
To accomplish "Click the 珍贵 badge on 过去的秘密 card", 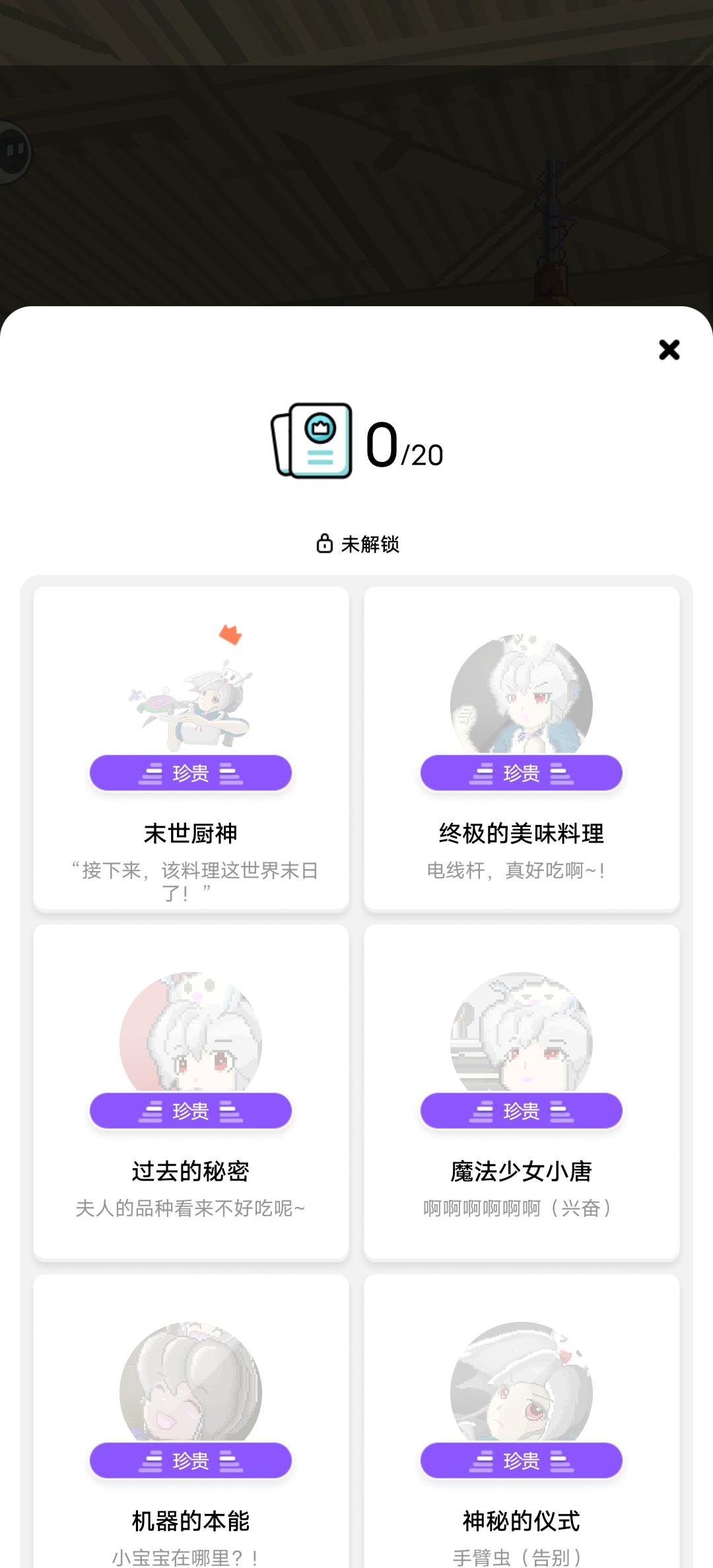I will click(190, 1111).
